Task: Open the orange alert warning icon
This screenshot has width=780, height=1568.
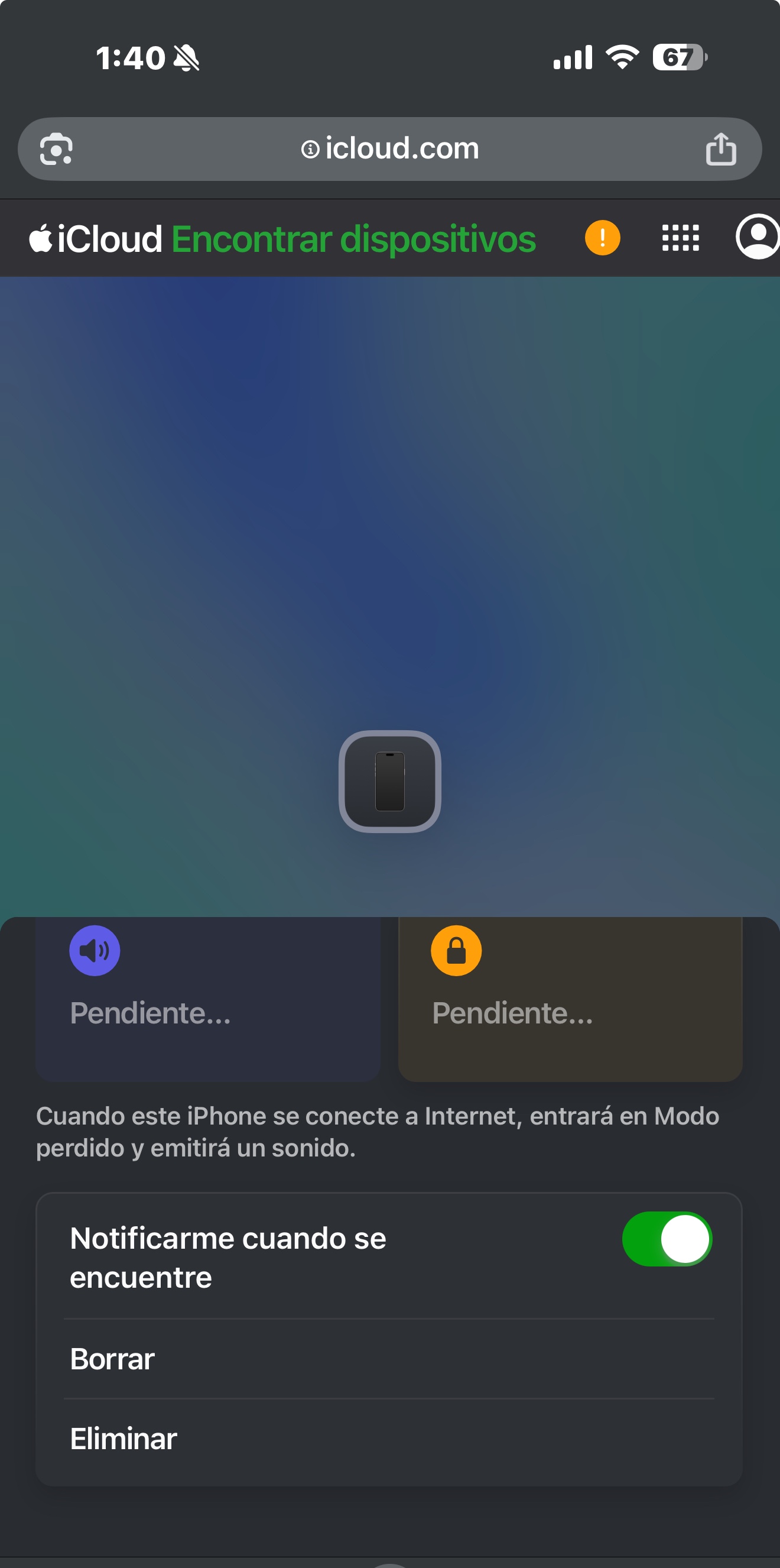Action: (602, 238)
